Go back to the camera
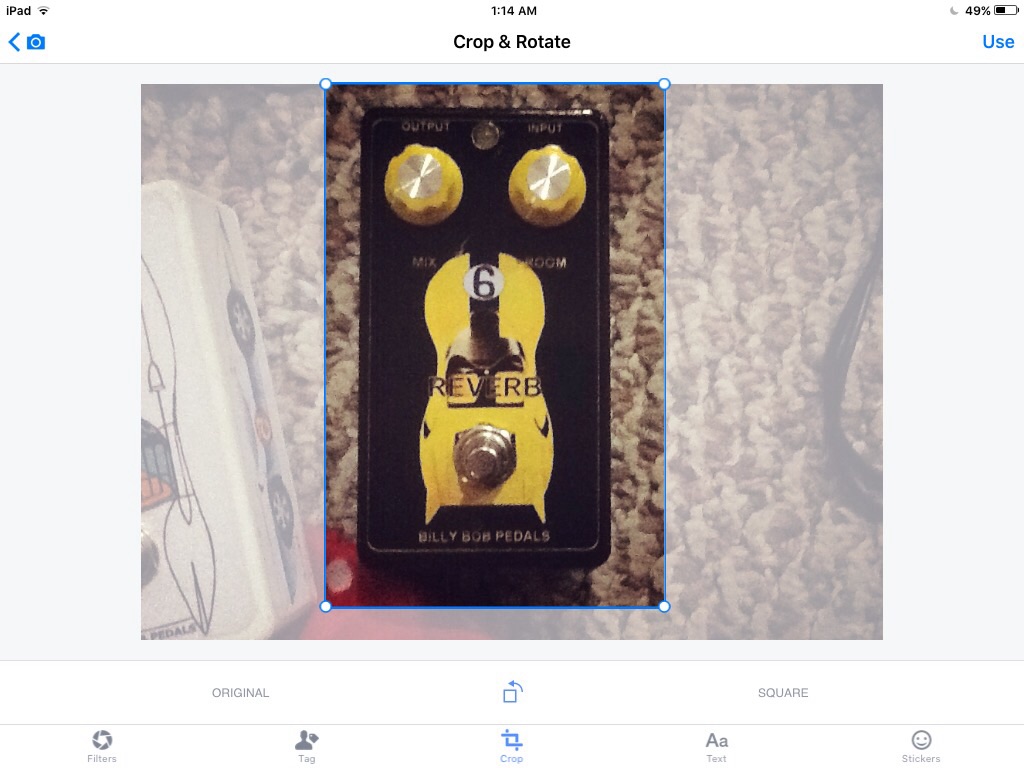The width and height of the screenshot is (1024, 768). tap(27, 42)
